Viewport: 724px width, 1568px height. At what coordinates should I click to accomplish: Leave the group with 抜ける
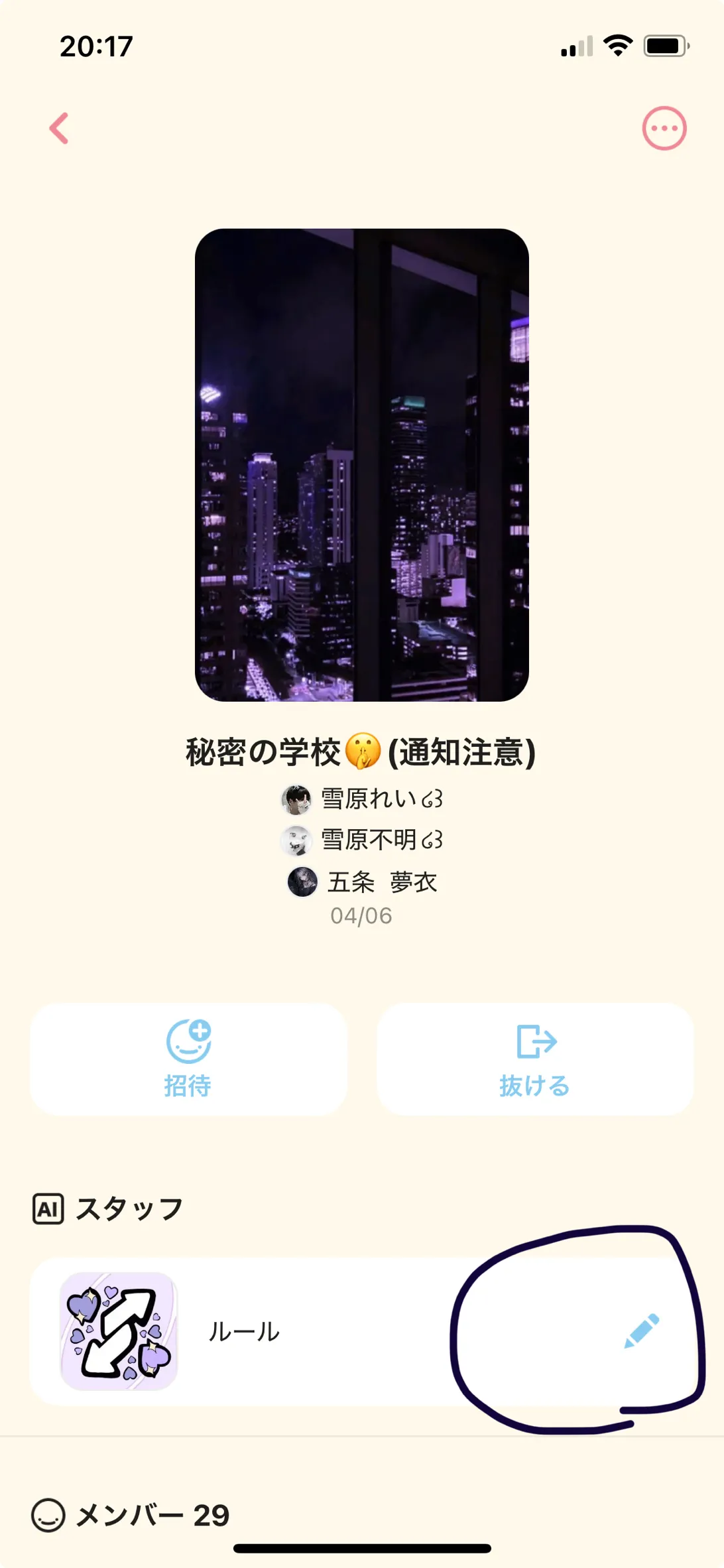(535, 1059)
